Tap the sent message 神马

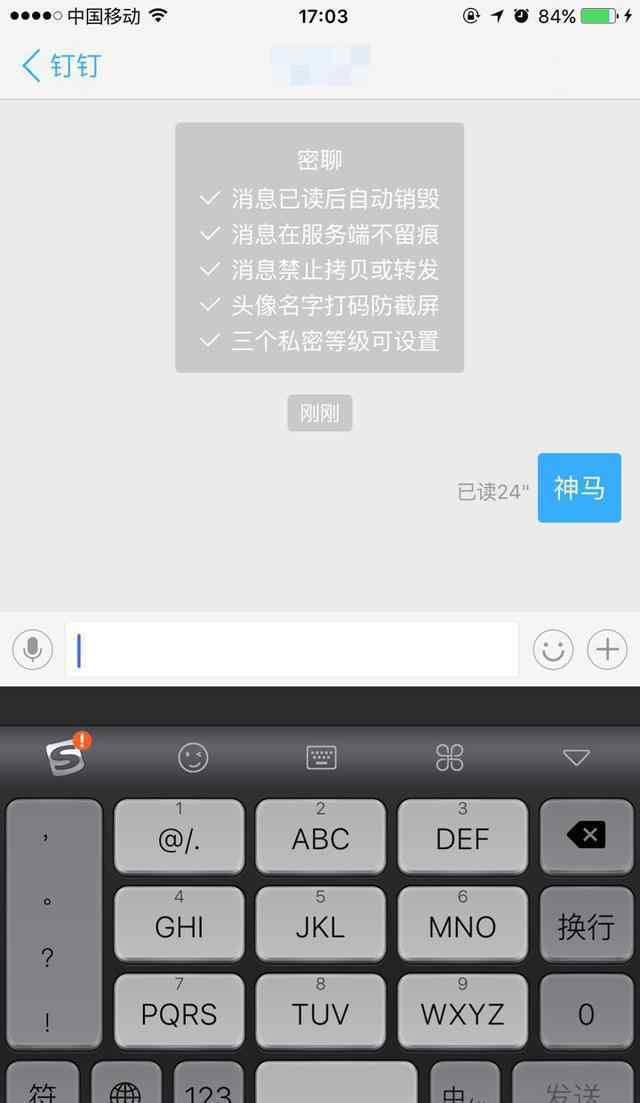point(580,487)
